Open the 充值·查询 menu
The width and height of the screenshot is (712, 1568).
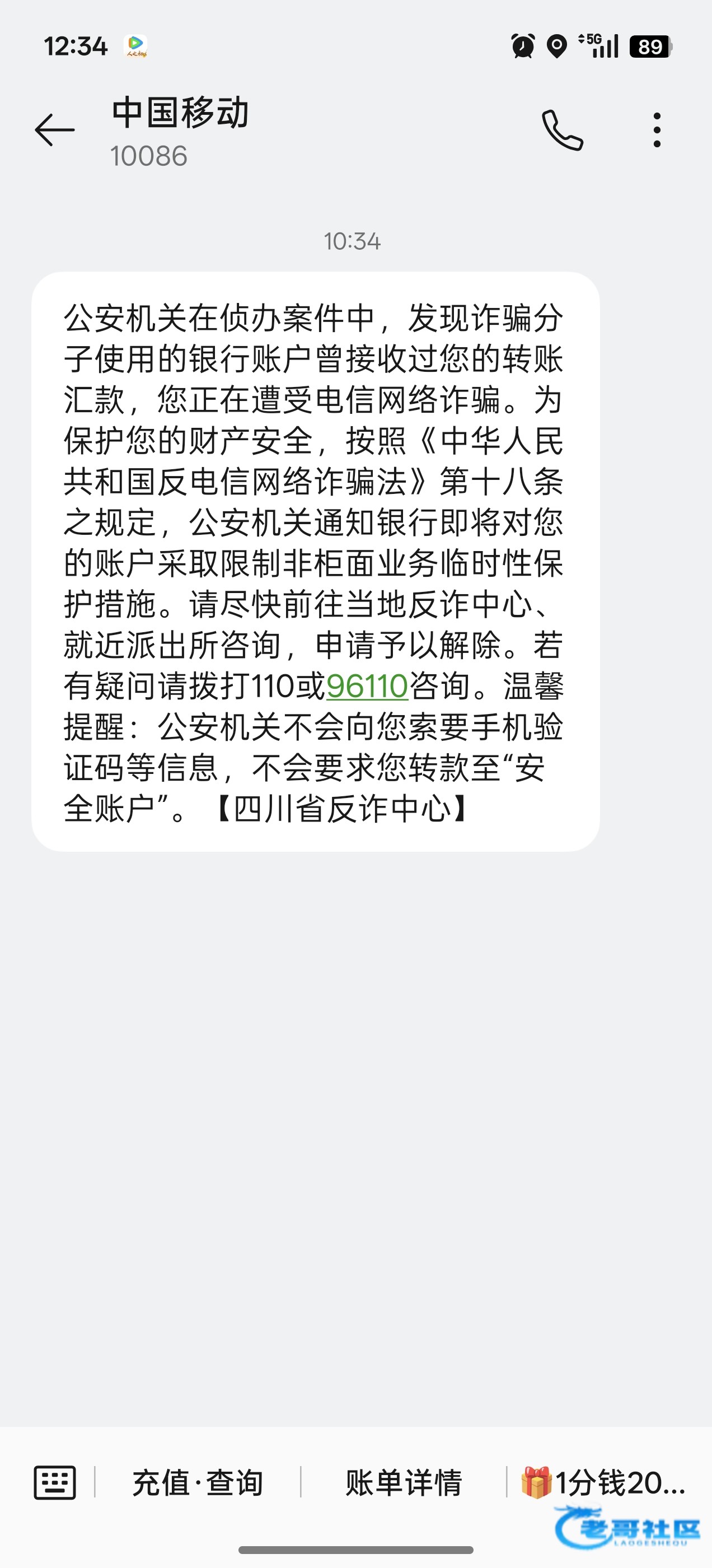[198, 1482]
